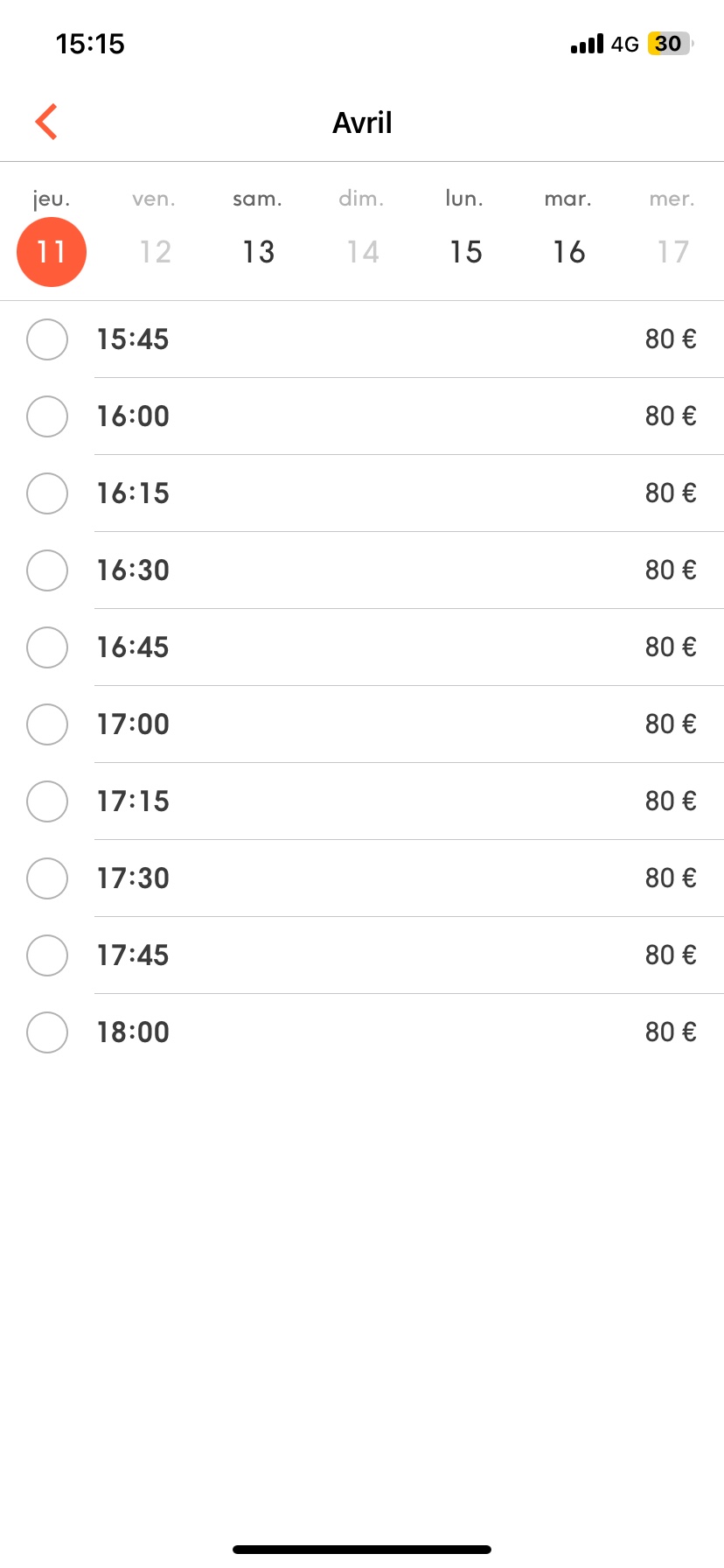Viewport: 724px width, 1568px height.
Task: Select the 18:00 time slot
Action: click(47, 1032)
